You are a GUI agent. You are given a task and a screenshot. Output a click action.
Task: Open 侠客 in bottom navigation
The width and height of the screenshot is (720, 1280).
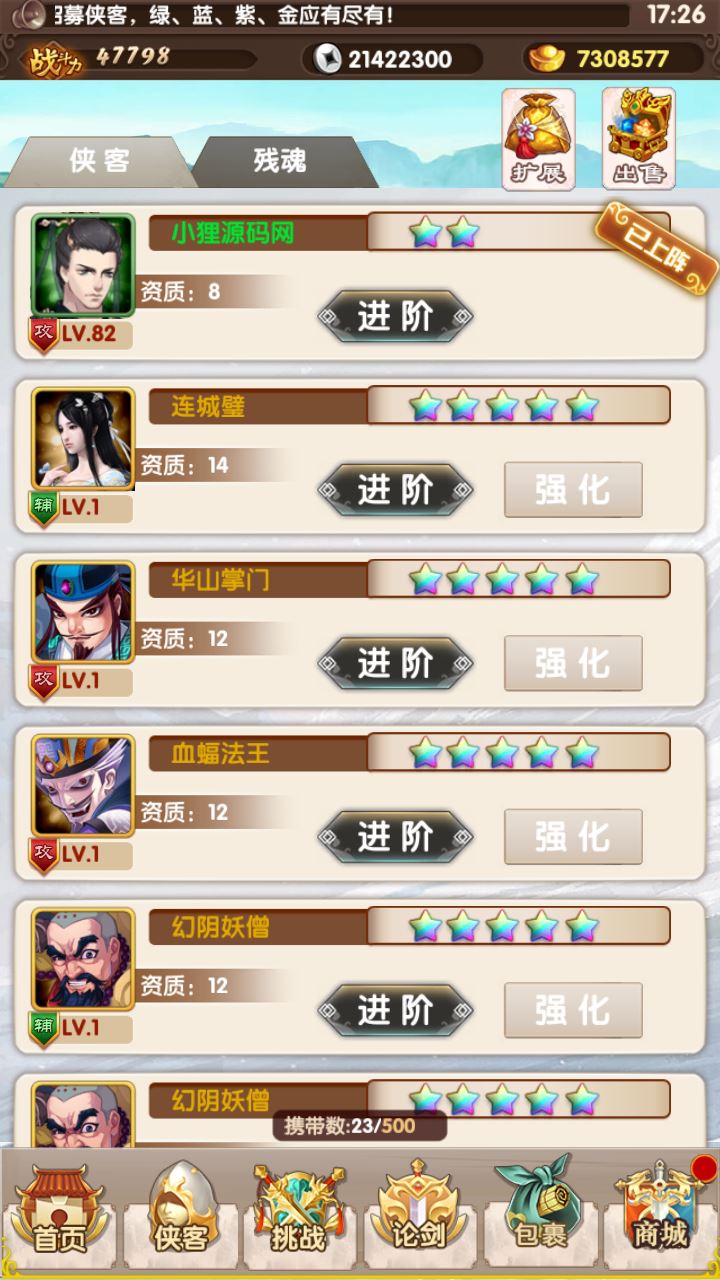pyautogui.click(x=180, y=1210)
